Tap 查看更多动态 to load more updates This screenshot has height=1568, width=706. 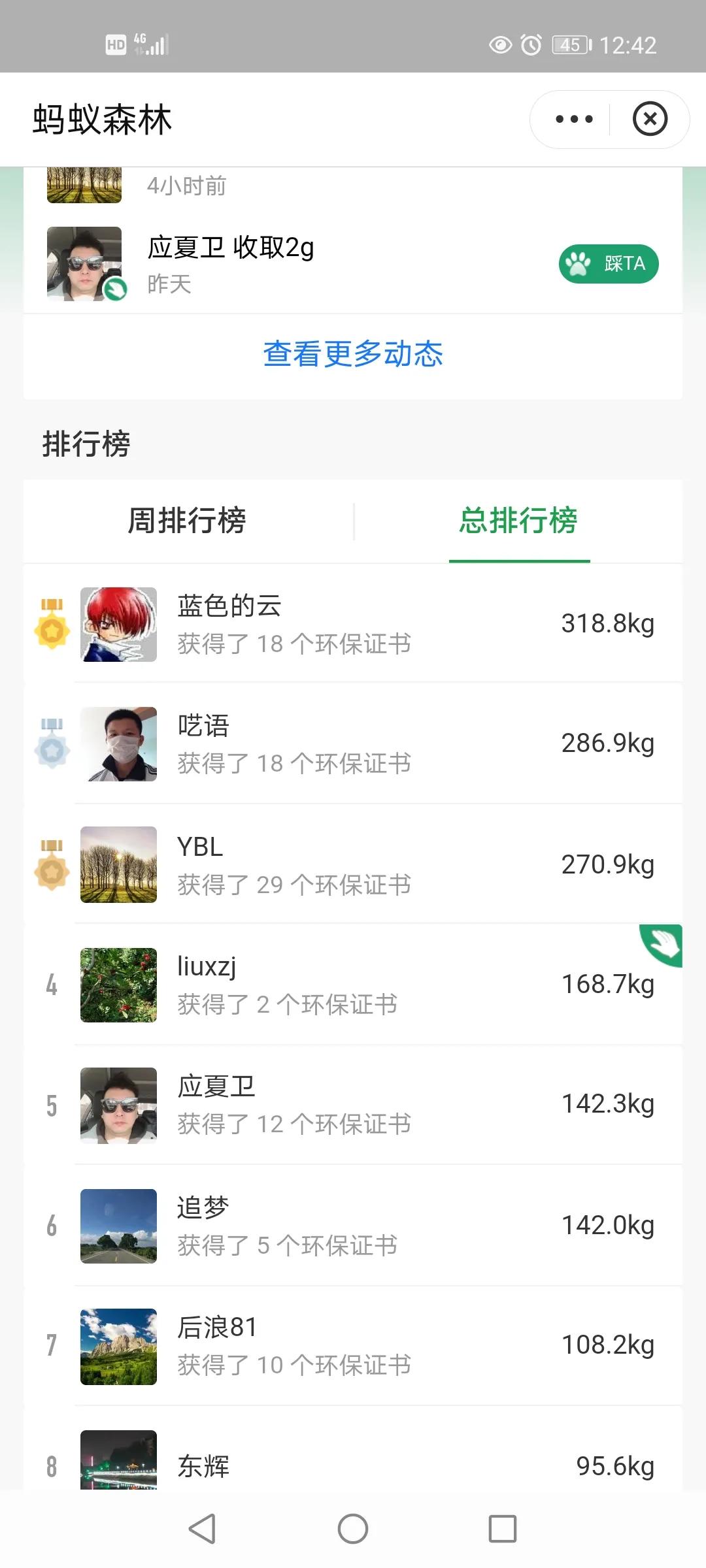[x=352, y=353]
